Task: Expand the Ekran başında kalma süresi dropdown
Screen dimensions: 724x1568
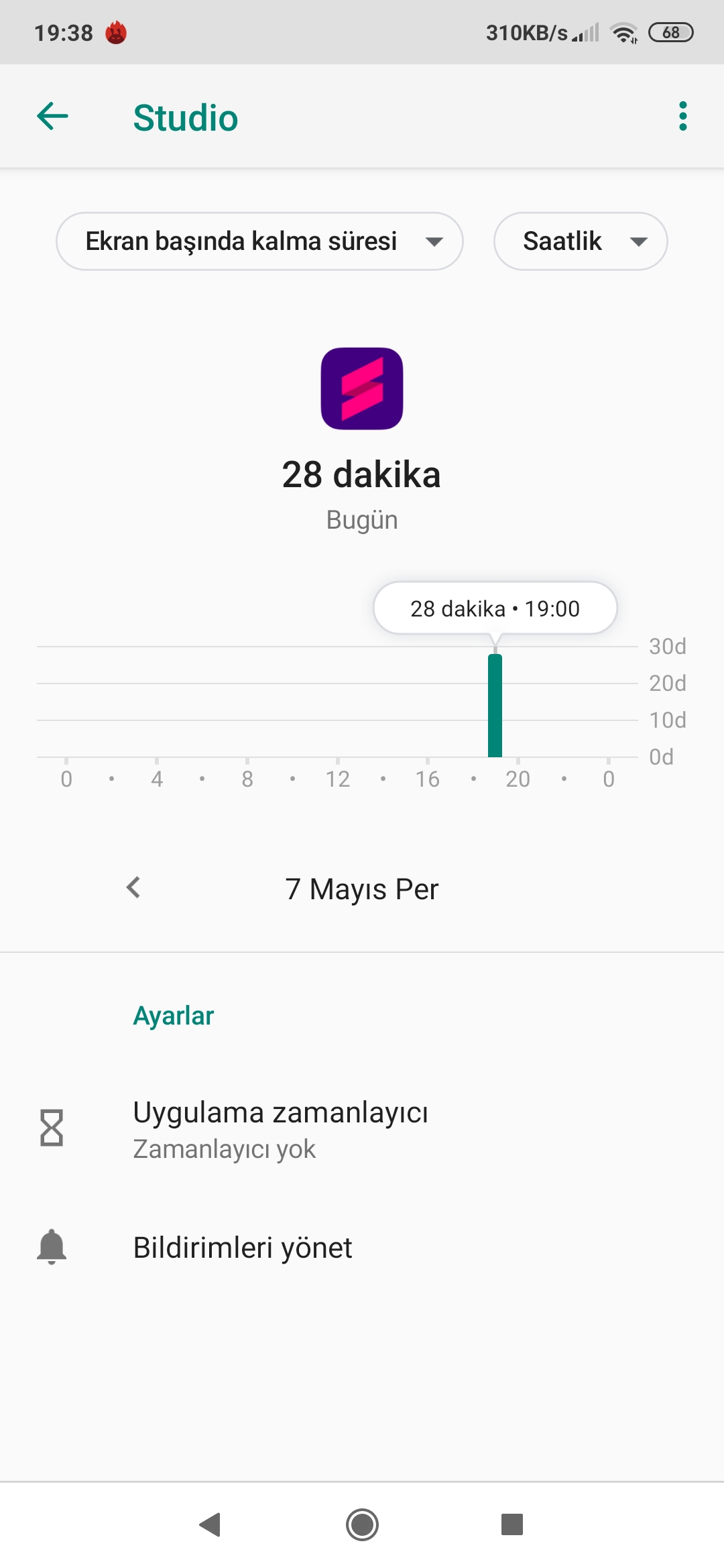Action: tap(259, 241)
